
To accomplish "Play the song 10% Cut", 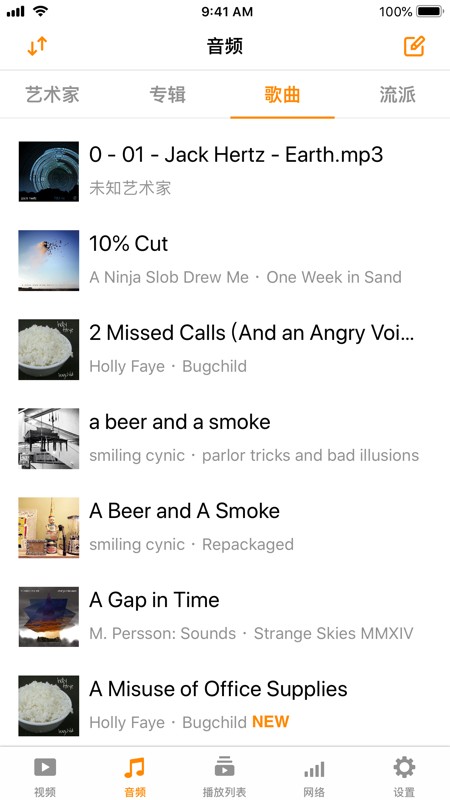I will coord(225,260).
